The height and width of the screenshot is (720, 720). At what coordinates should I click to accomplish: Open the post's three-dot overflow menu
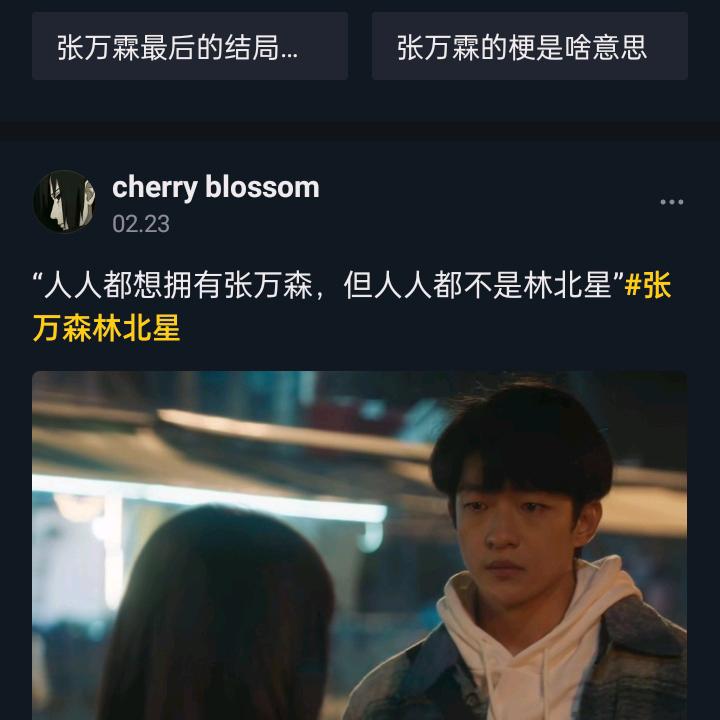click(x=671, y=202)
